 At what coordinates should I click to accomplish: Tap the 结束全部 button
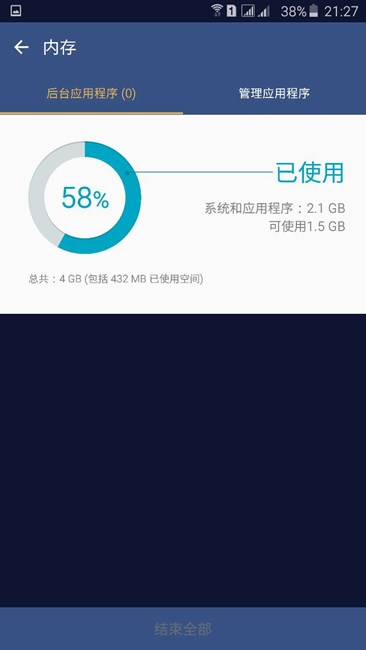coord(183,629)
